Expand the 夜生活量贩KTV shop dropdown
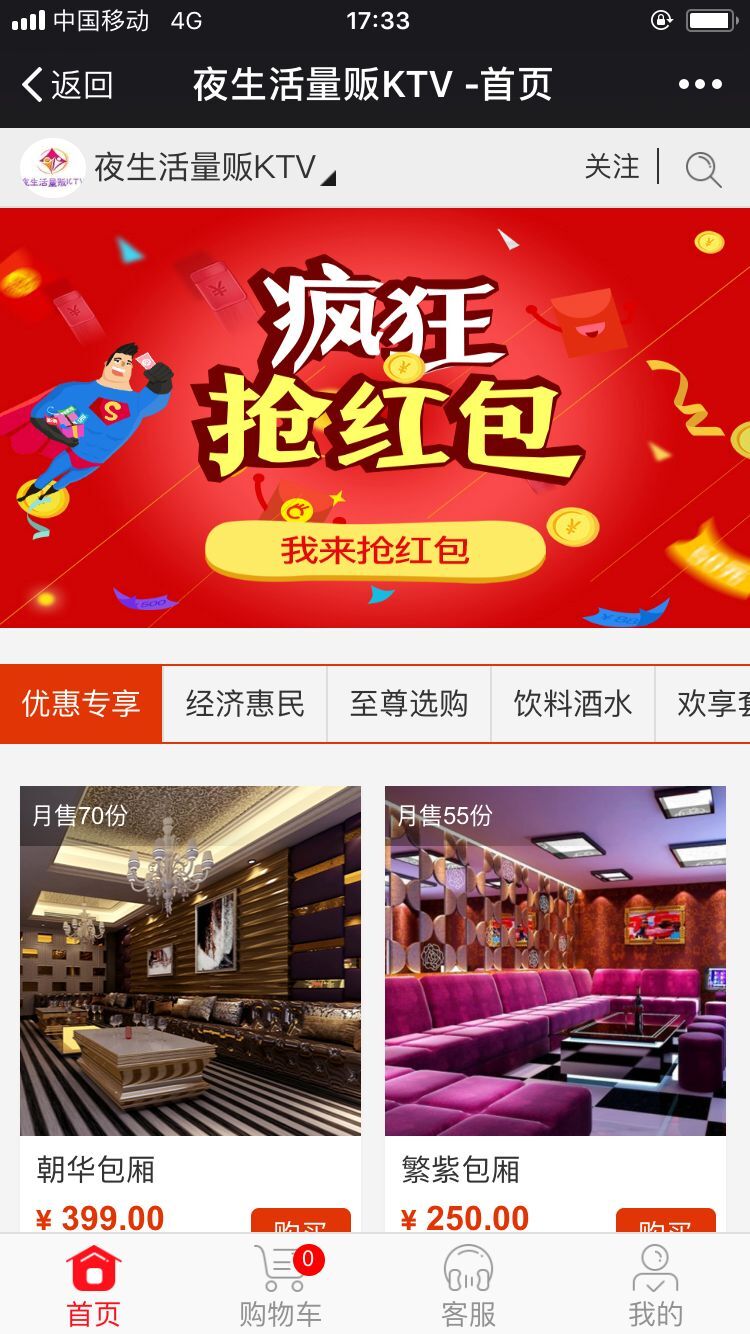This screenshot has height=1334, width=750. [215, 168]
